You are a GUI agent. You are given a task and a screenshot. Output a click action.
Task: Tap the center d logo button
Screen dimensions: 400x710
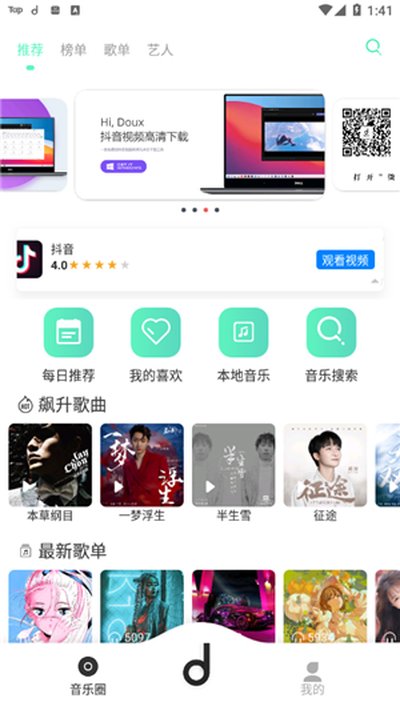(197, 664)
